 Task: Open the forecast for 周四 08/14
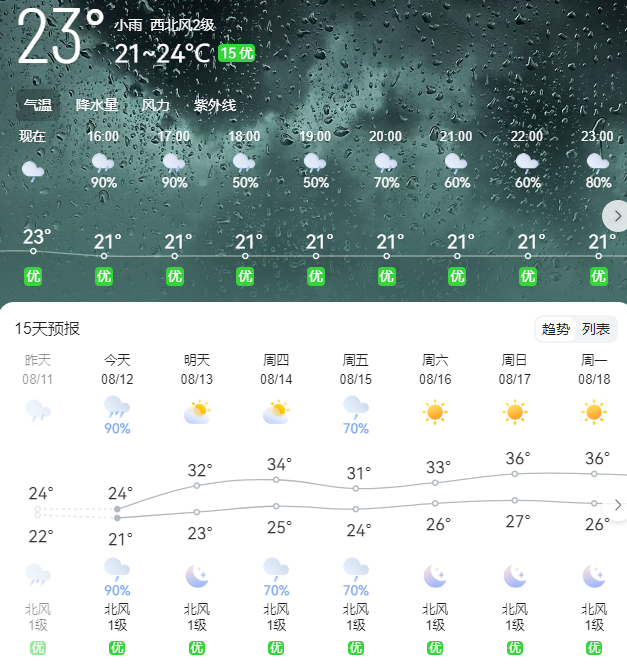pyautogui.click(x=276, y=369)
